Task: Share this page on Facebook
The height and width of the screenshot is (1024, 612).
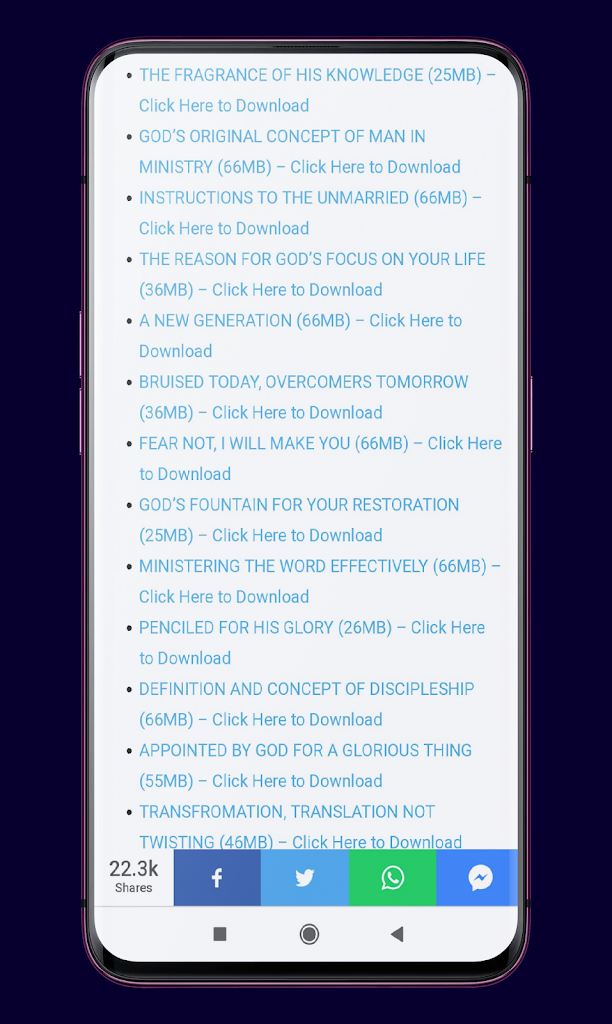Action: [217, 878]
